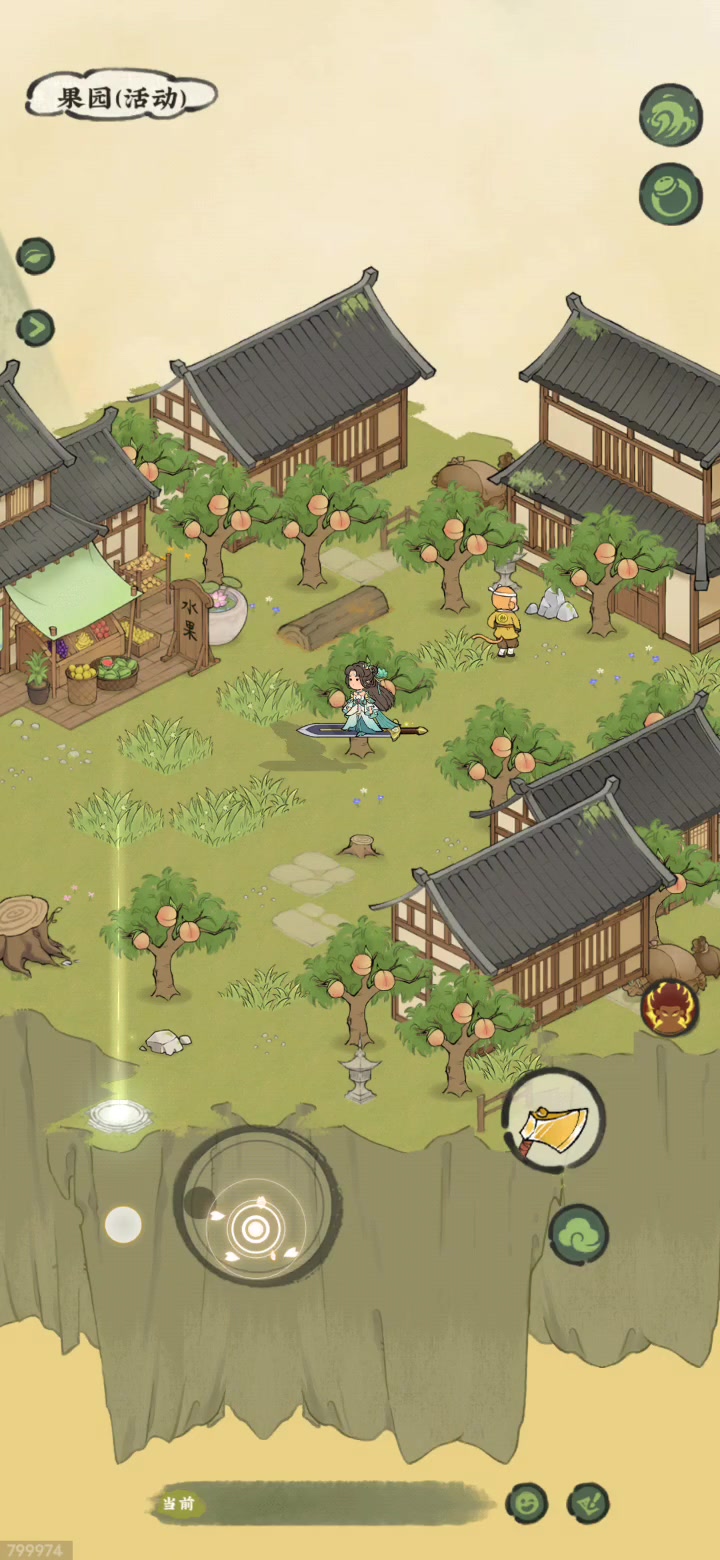720x1560 pixels.
Task: Open the emoji smiley icon
Action: pos(527,1502)
